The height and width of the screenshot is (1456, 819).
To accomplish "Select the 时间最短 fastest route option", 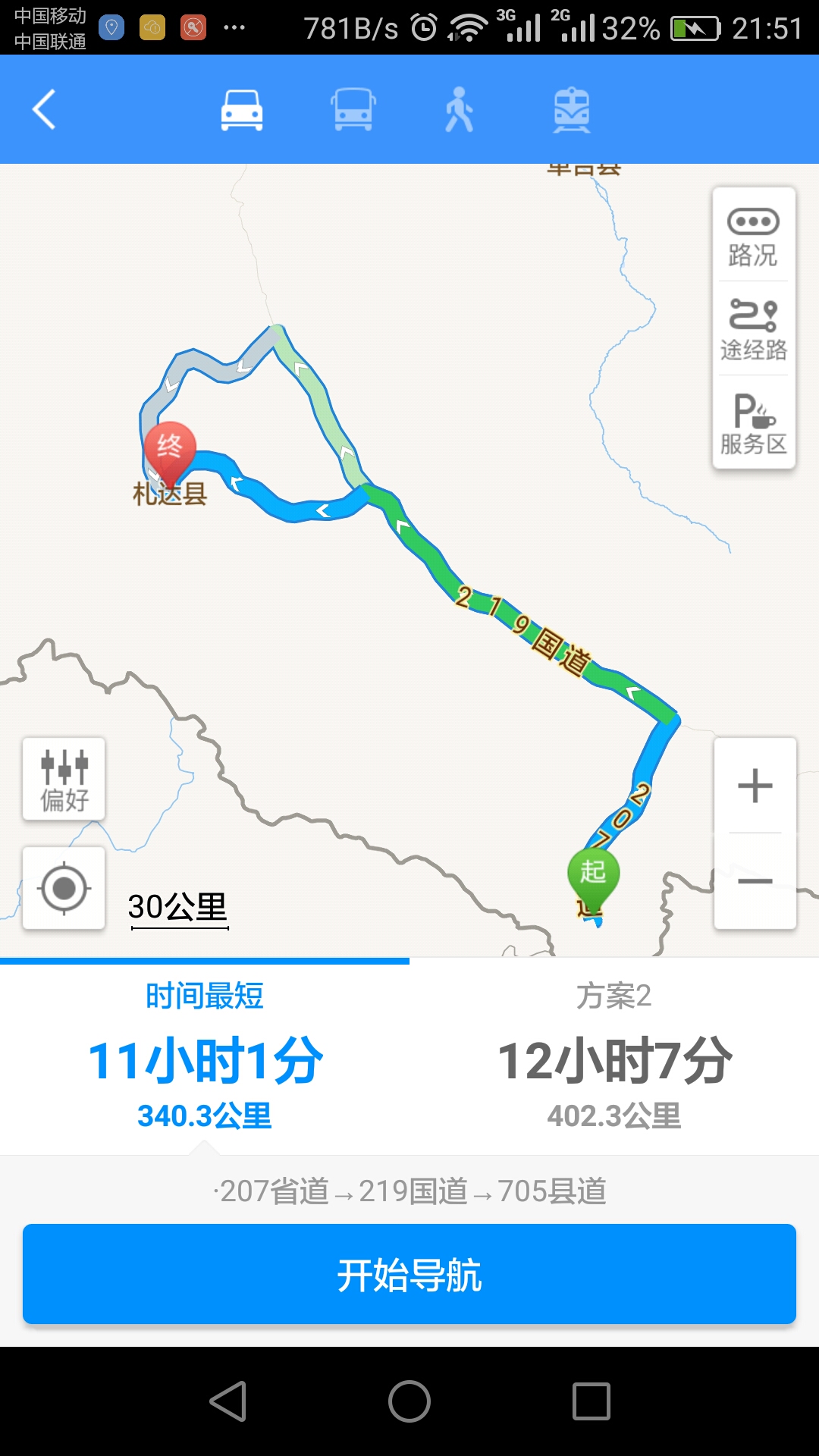I will coord(205,1056).
